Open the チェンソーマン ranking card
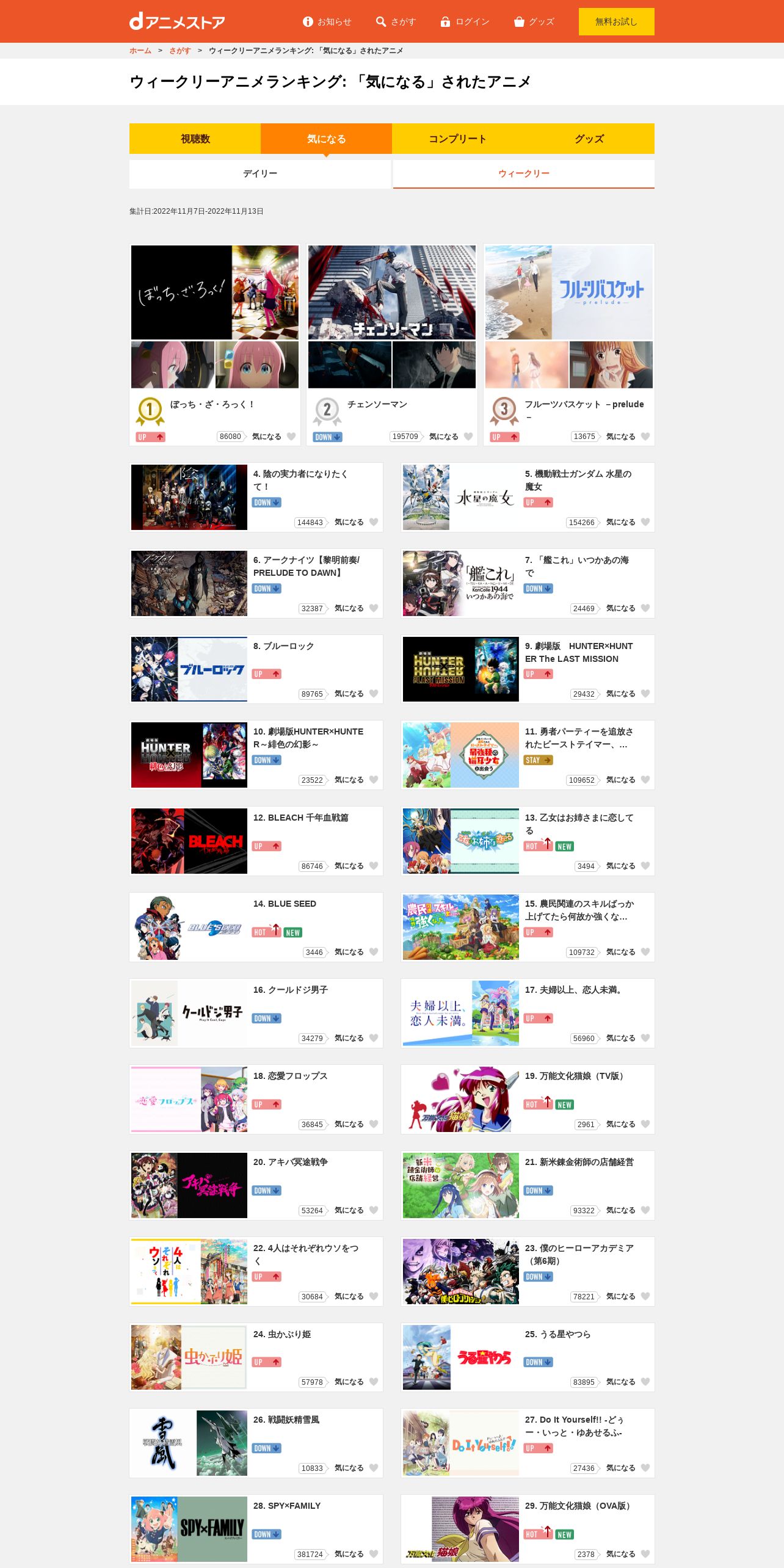The width and height of the screenshot is (784, 1568). (392, 345)
